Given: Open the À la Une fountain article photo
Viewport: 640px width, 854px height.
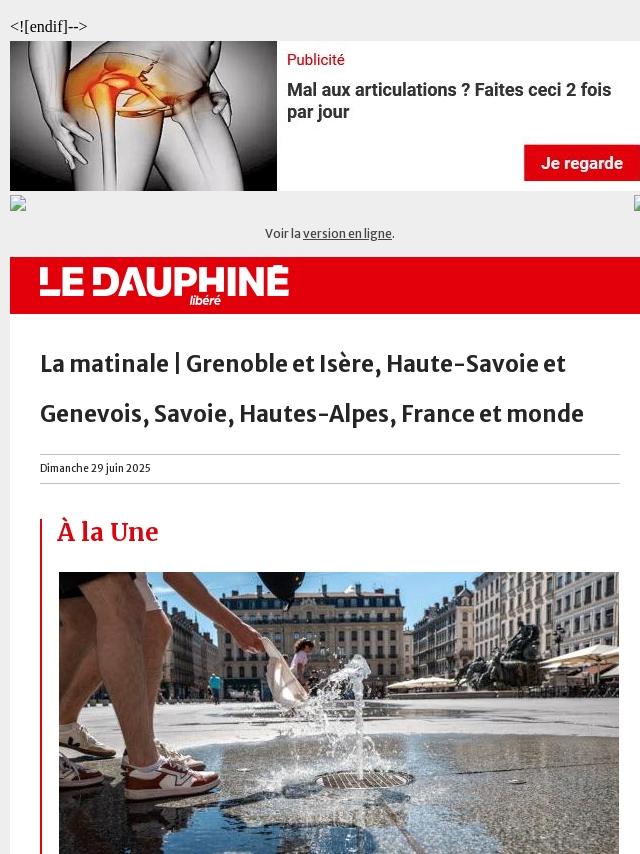Looking at the screenshot, I should 338,712.
